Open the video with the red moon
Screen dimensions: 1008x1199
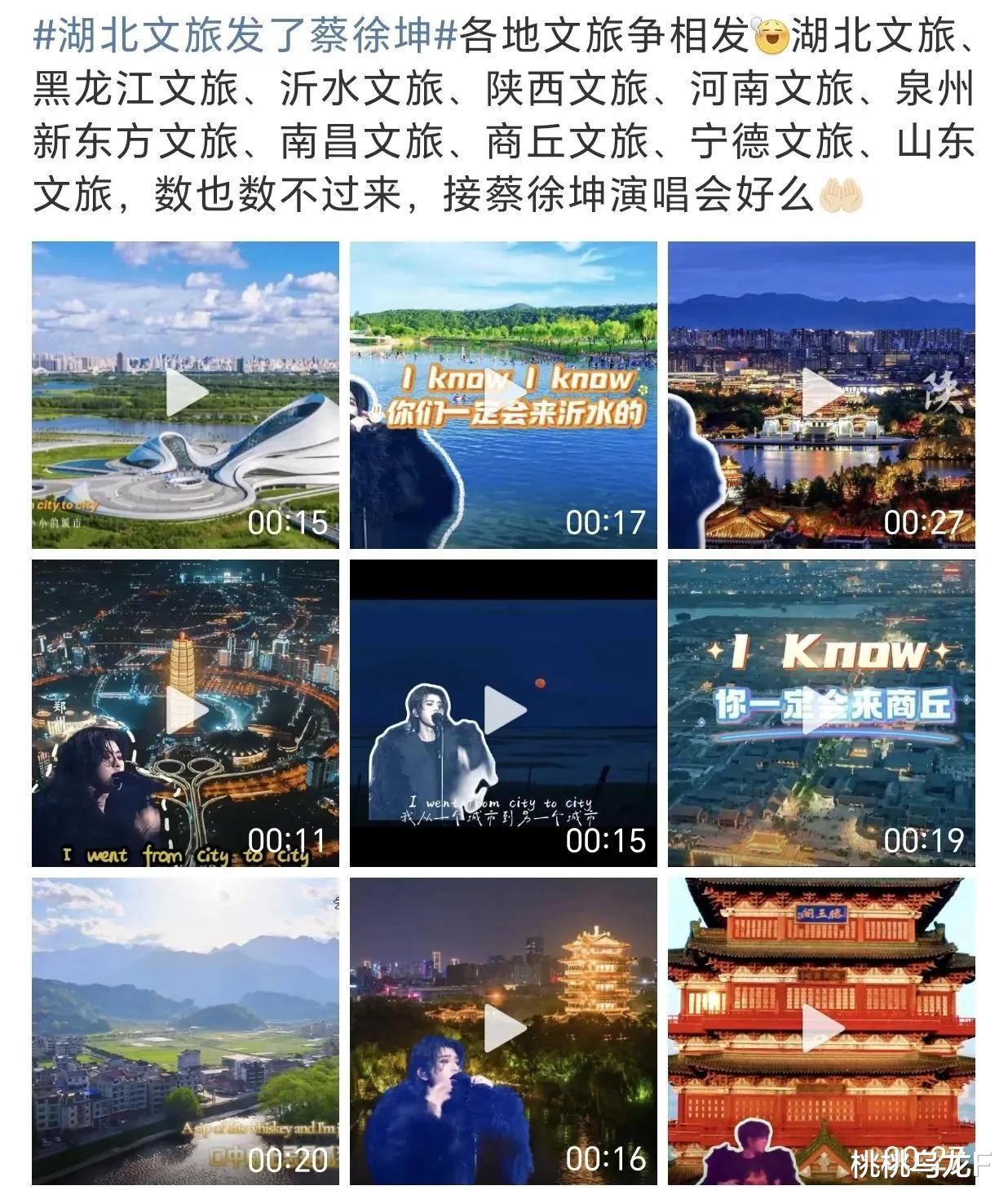(x=503, y=712)
